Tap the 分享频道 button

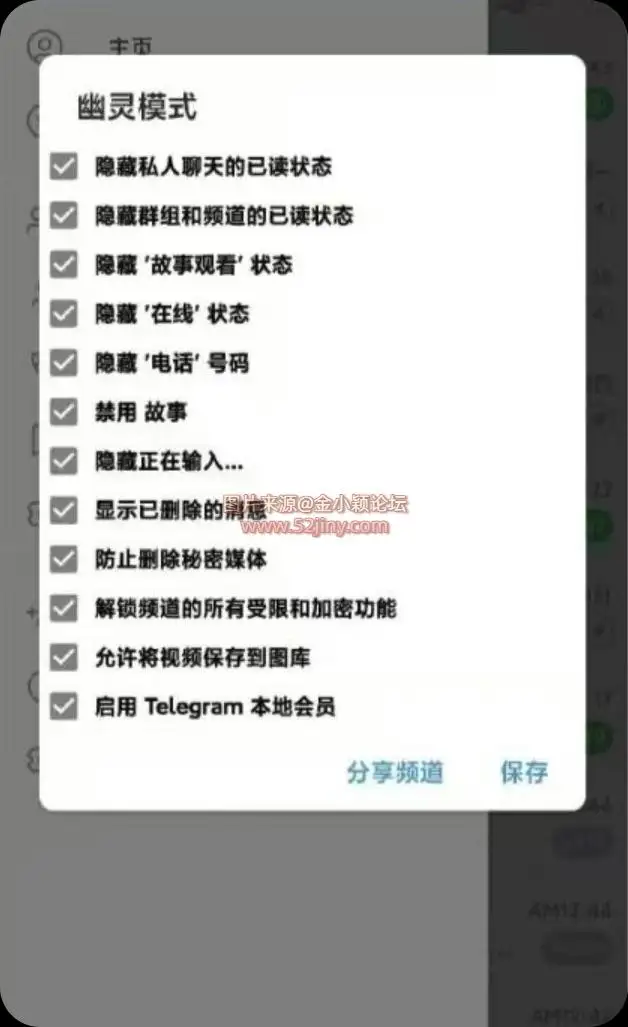pyautogui.click(x=395, y=772)
